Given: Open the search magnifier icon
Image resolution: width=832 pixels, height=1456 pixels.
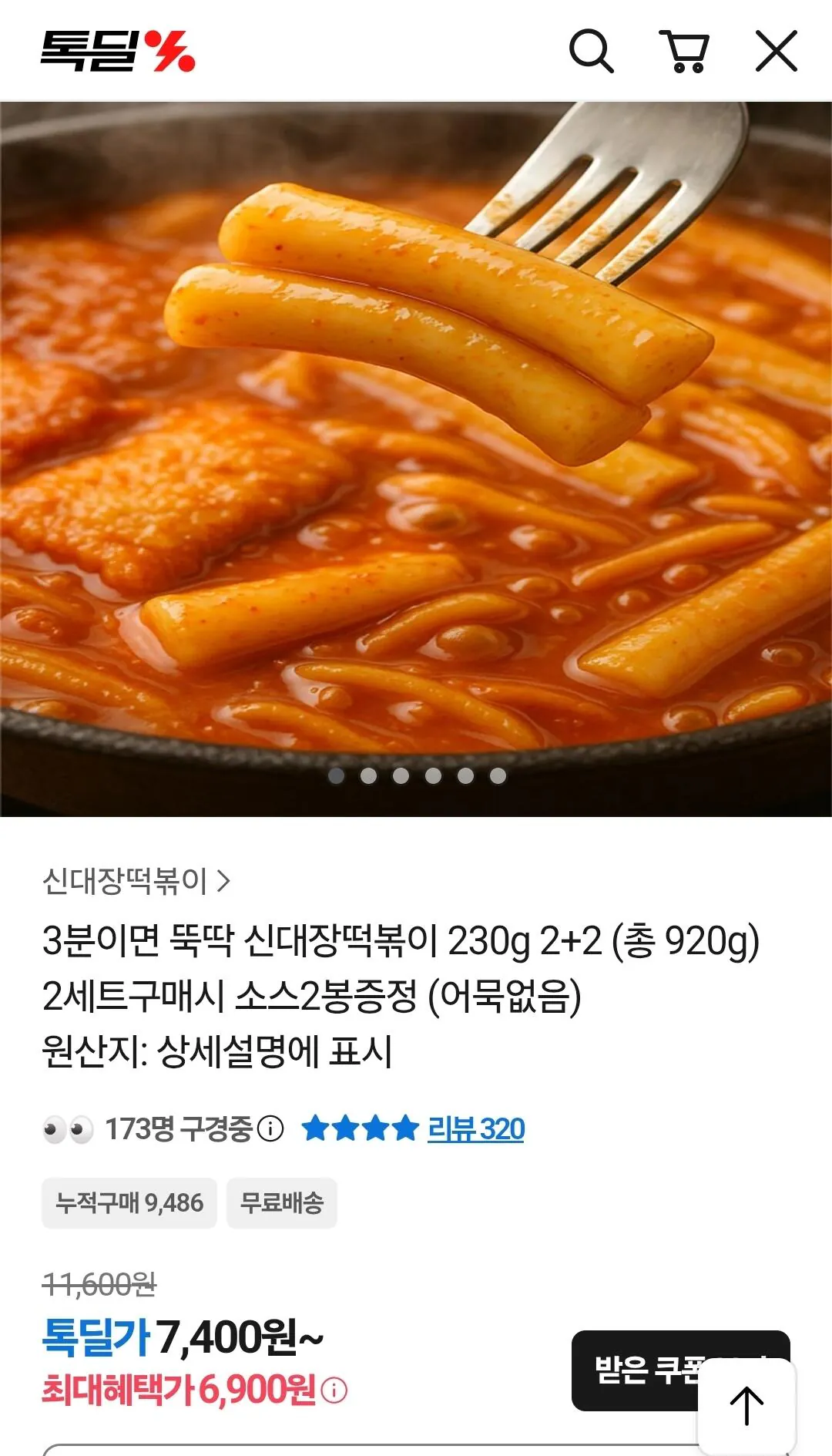Looking at the screenshot, I should (590, 51).
